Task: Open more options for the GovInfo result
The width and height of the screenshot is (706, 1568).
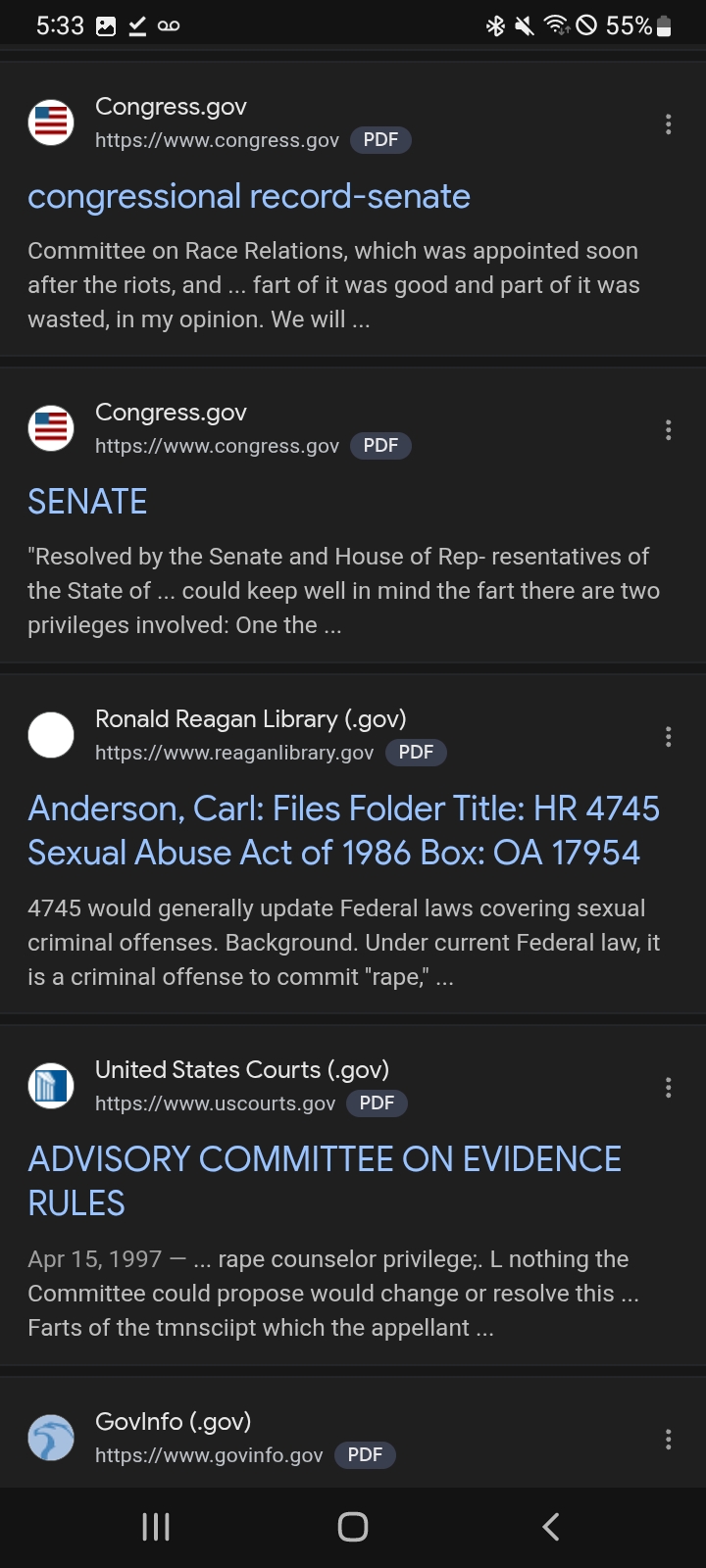Action: point(668,1439)
